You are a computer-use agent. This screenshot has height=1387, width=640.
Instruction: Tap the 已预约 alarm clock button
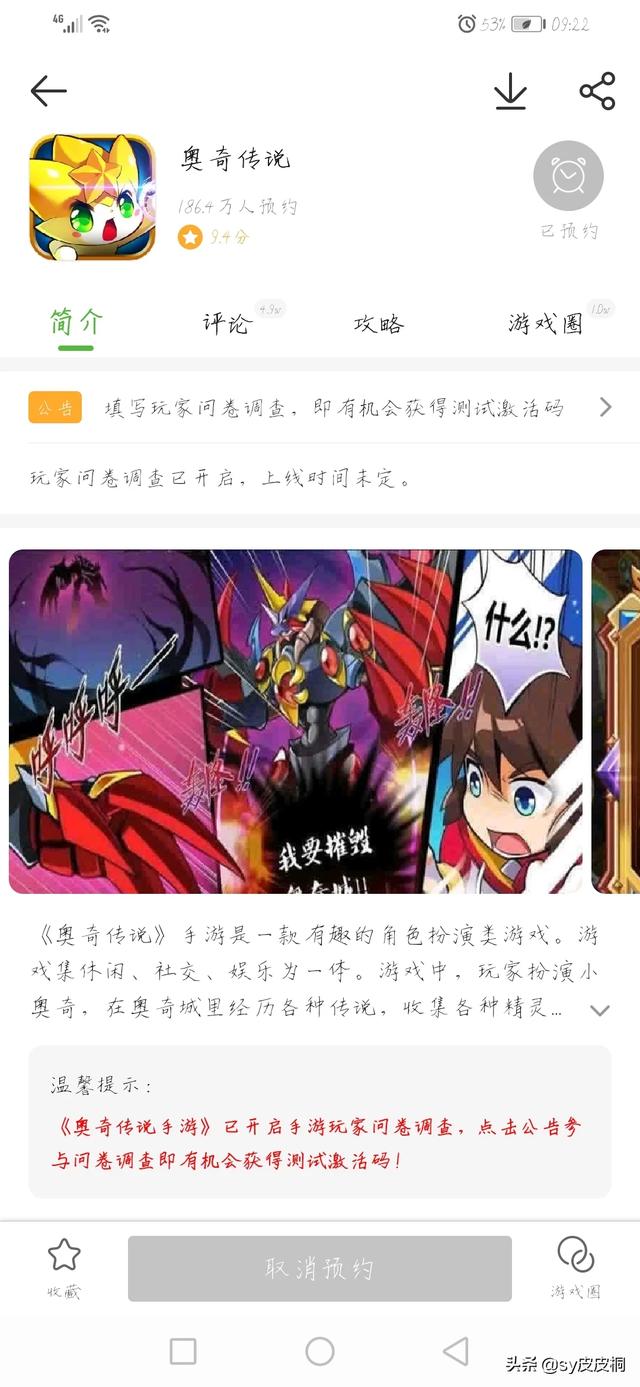tap(568, 177)
